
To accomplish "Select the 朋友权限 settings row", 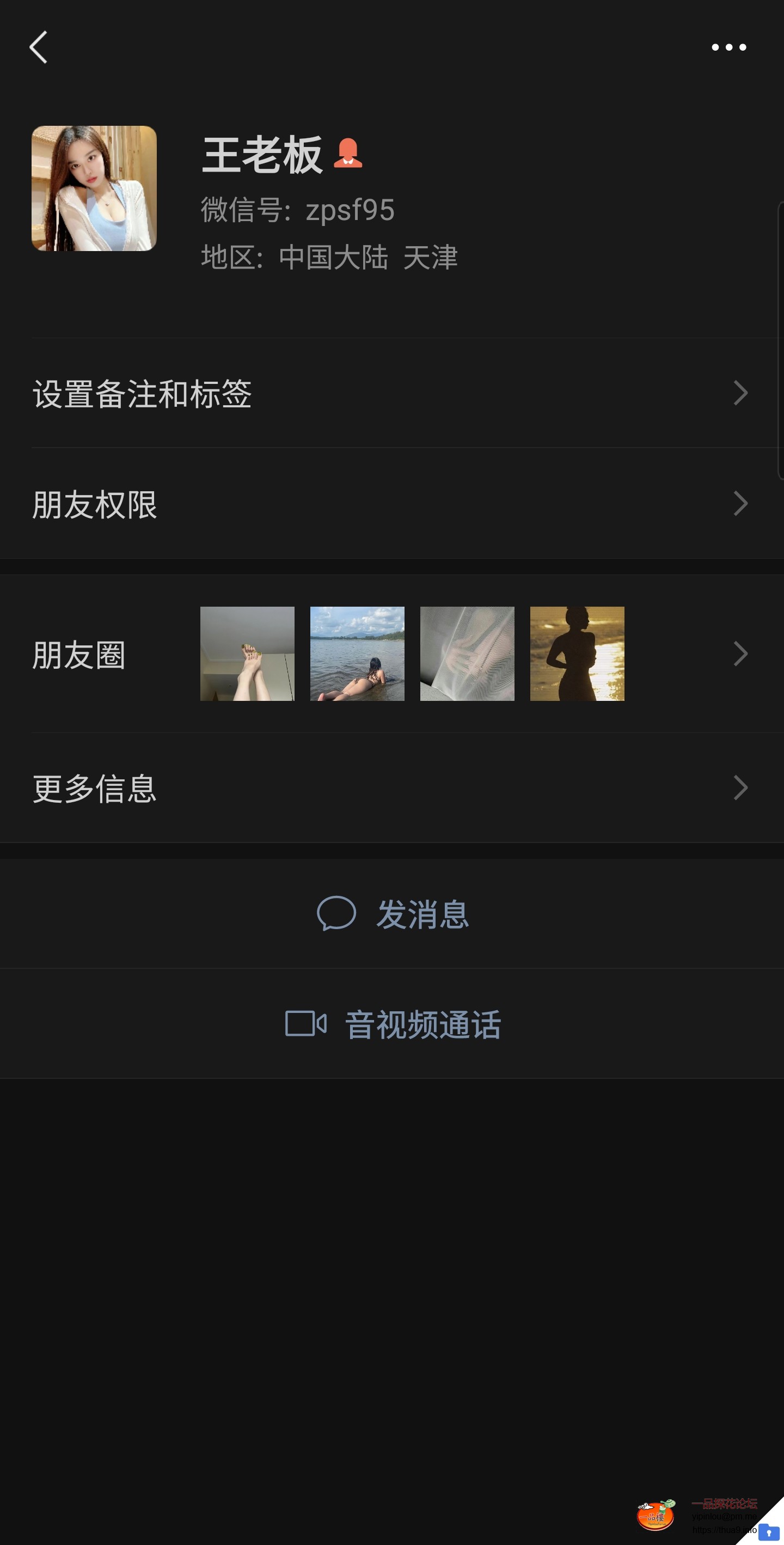I will click(240, 504).
